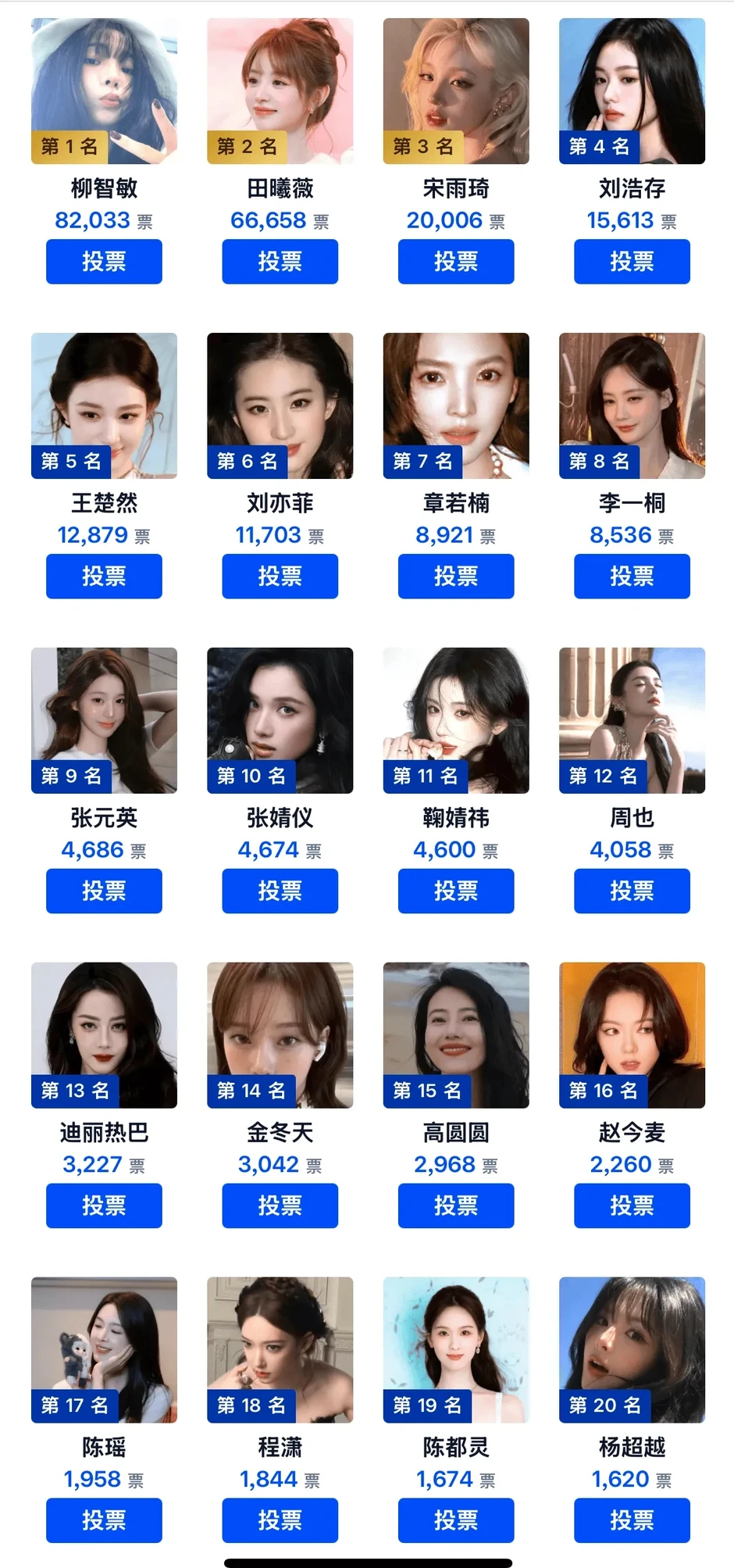Screen dimensions: 734x1568
Task: Tap 投票 under 鞠婧祎
Action: click(x=456, y=891)
